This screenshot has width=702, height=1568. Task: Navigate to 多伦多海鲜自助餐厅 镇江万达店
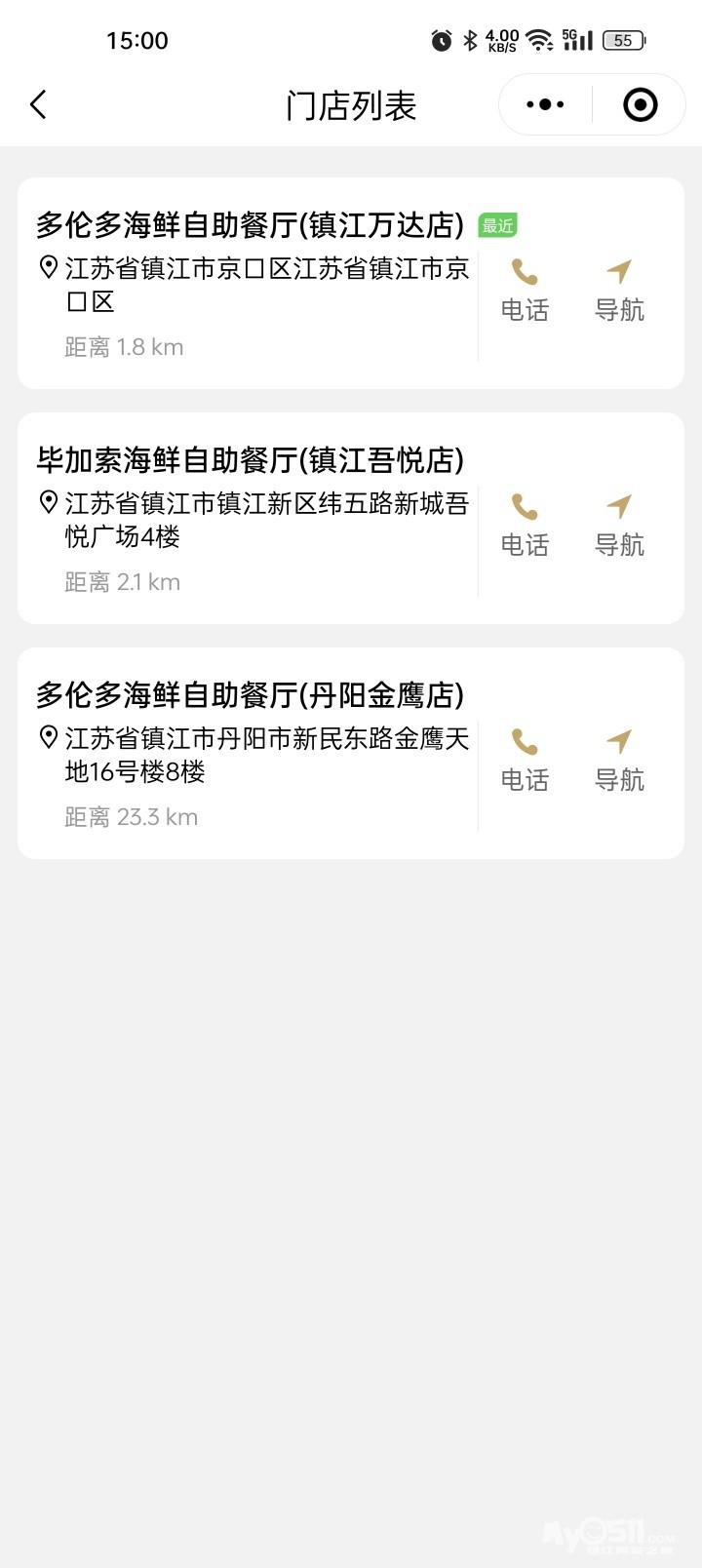click(619, 291)
